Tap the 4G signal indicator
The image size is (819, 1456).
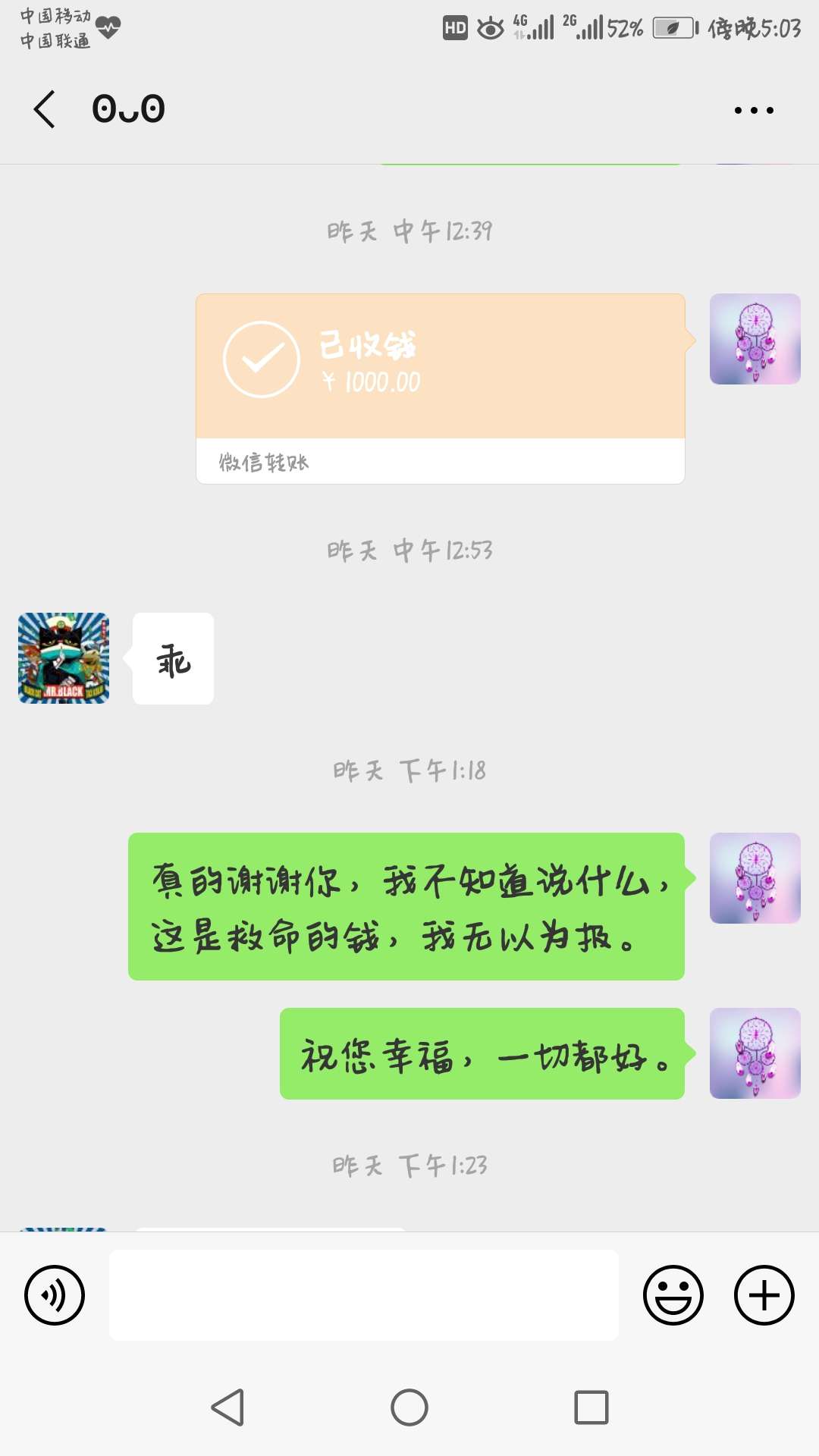click(535, 25)
